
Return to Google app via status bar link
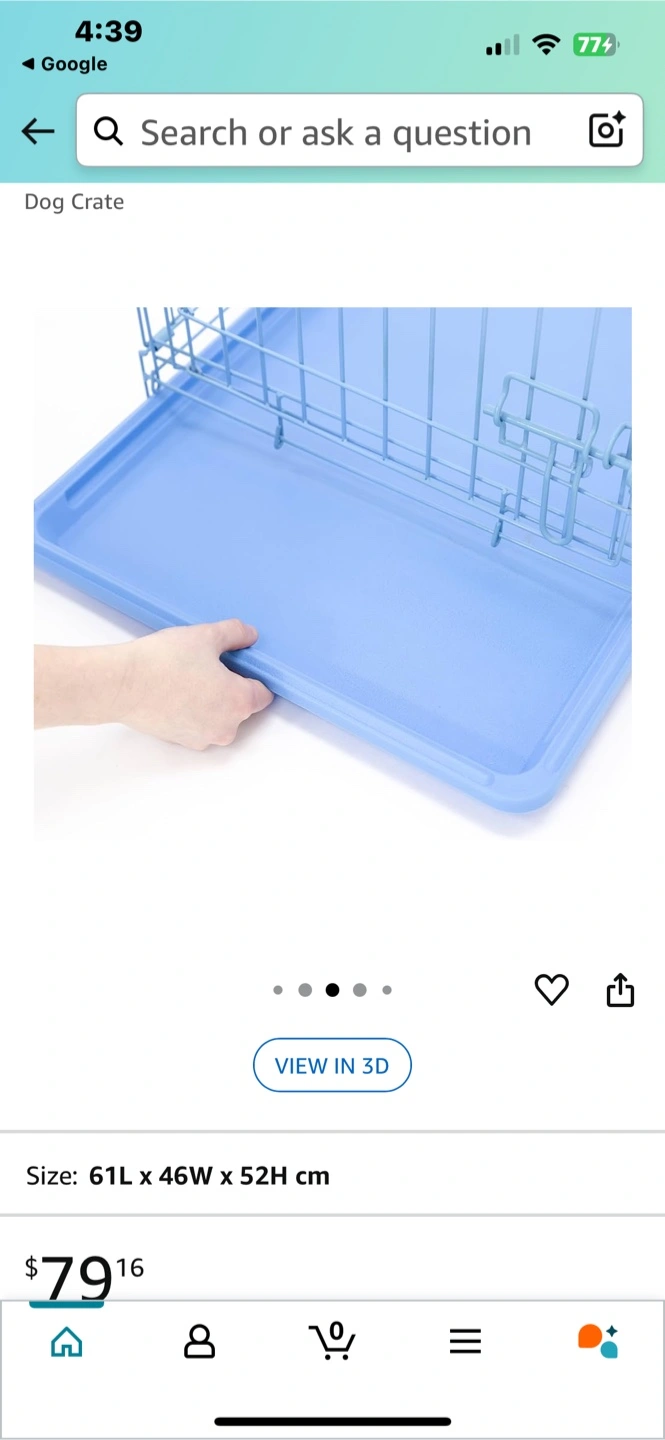point(64,64)
